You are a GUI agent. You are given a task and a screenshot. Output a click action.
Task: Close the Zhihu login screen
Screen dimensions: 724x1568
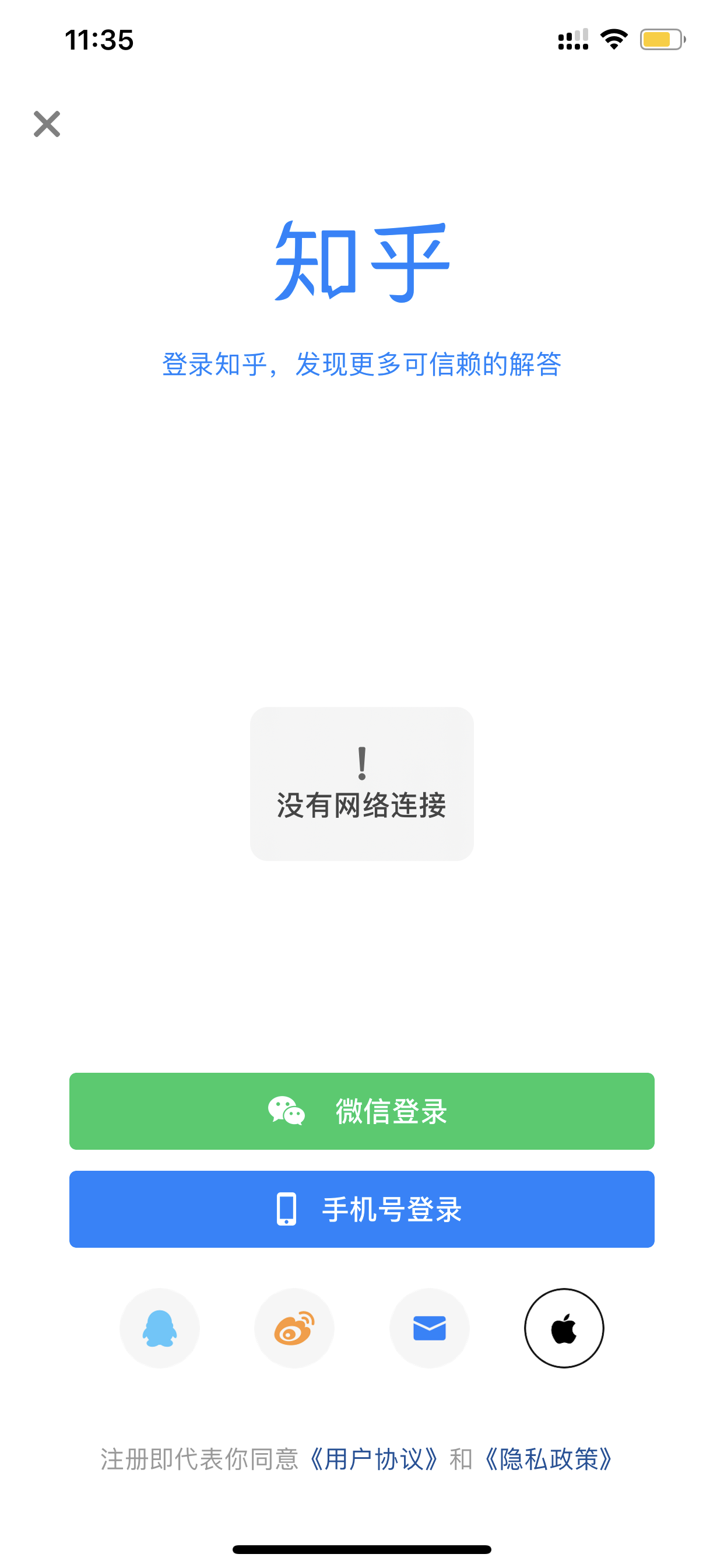click(x=47, y=124)
